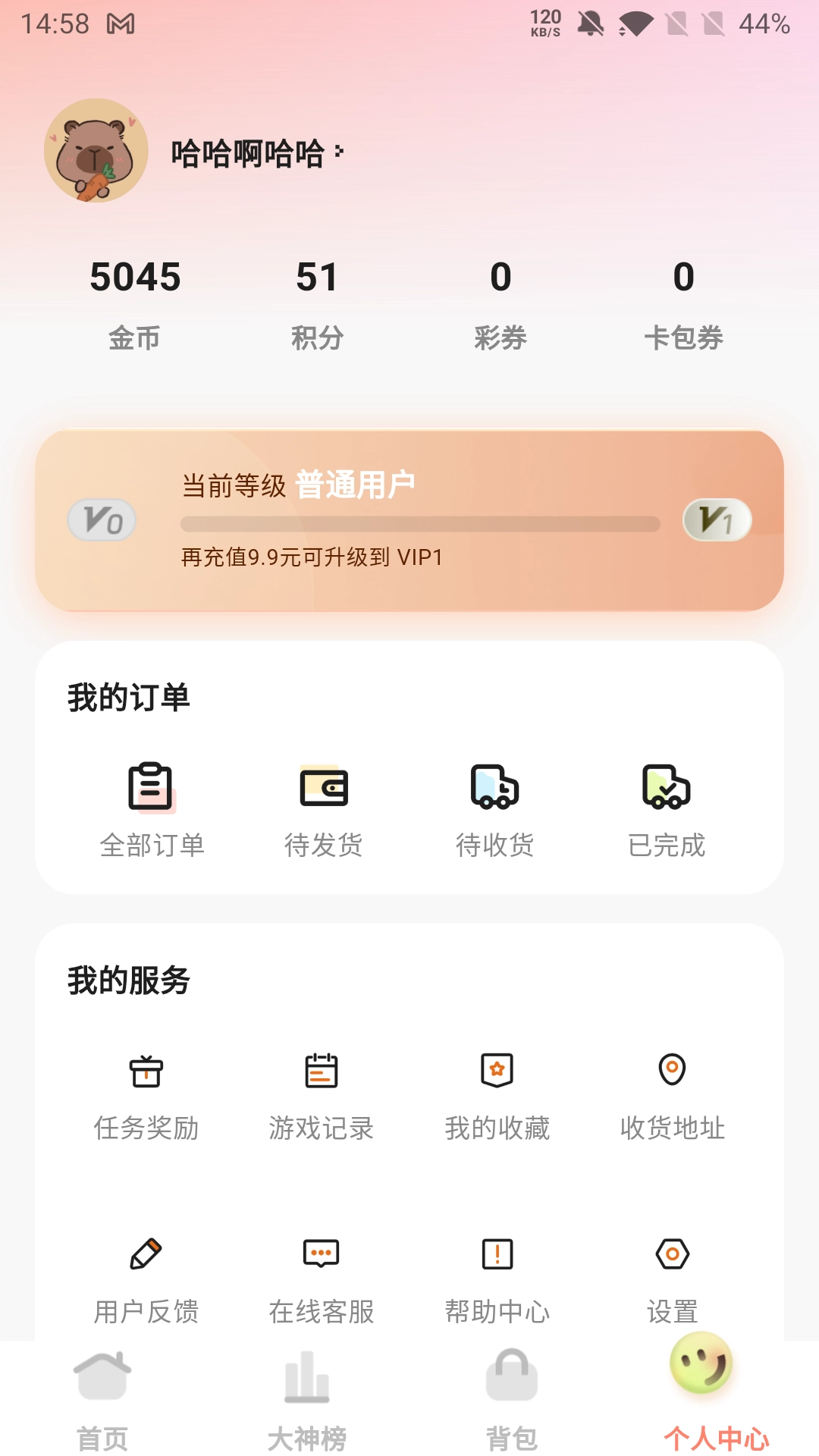The height and width of the screenshot is (1456, 819).
Task: Expand the username detail arrow
Action: 339,151
